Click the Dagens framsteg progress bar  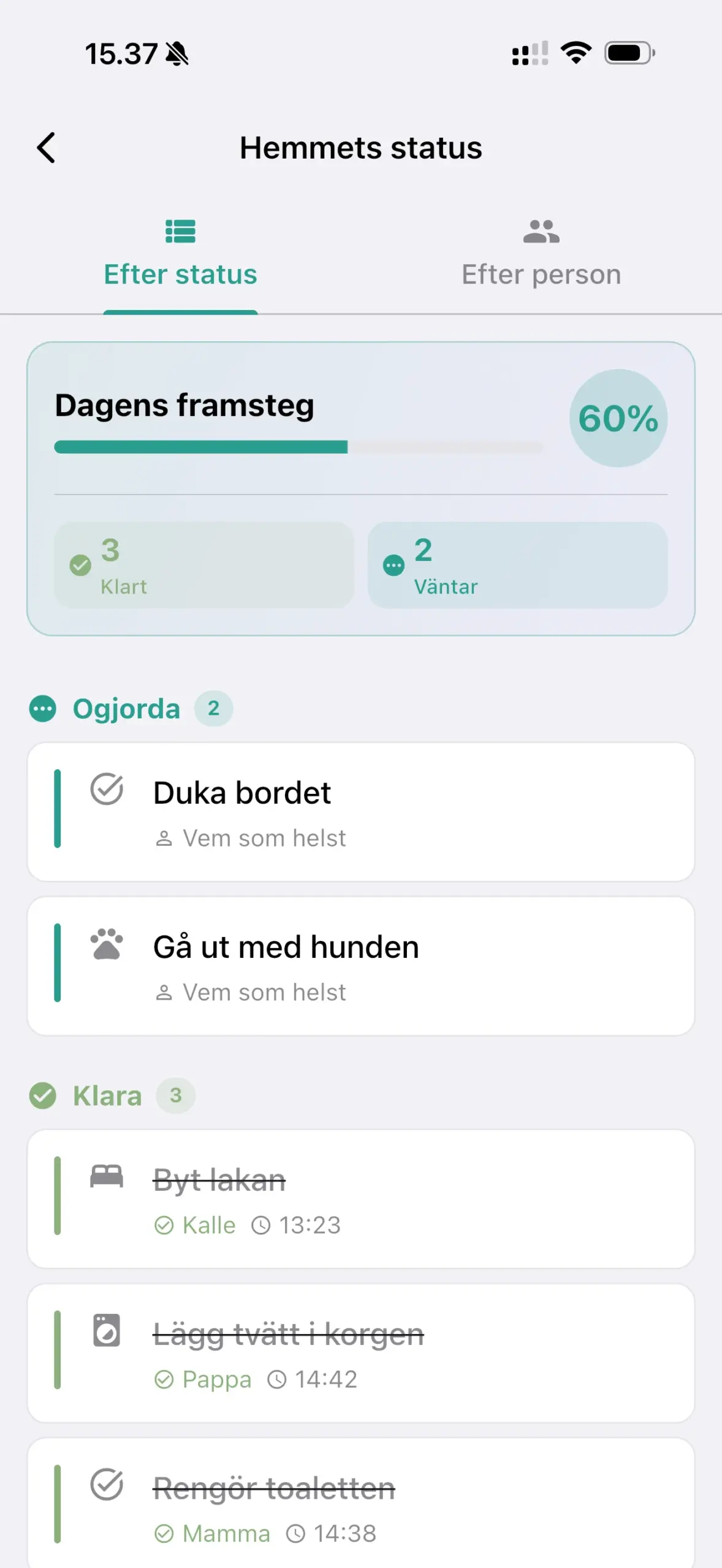tap(299, 447)
